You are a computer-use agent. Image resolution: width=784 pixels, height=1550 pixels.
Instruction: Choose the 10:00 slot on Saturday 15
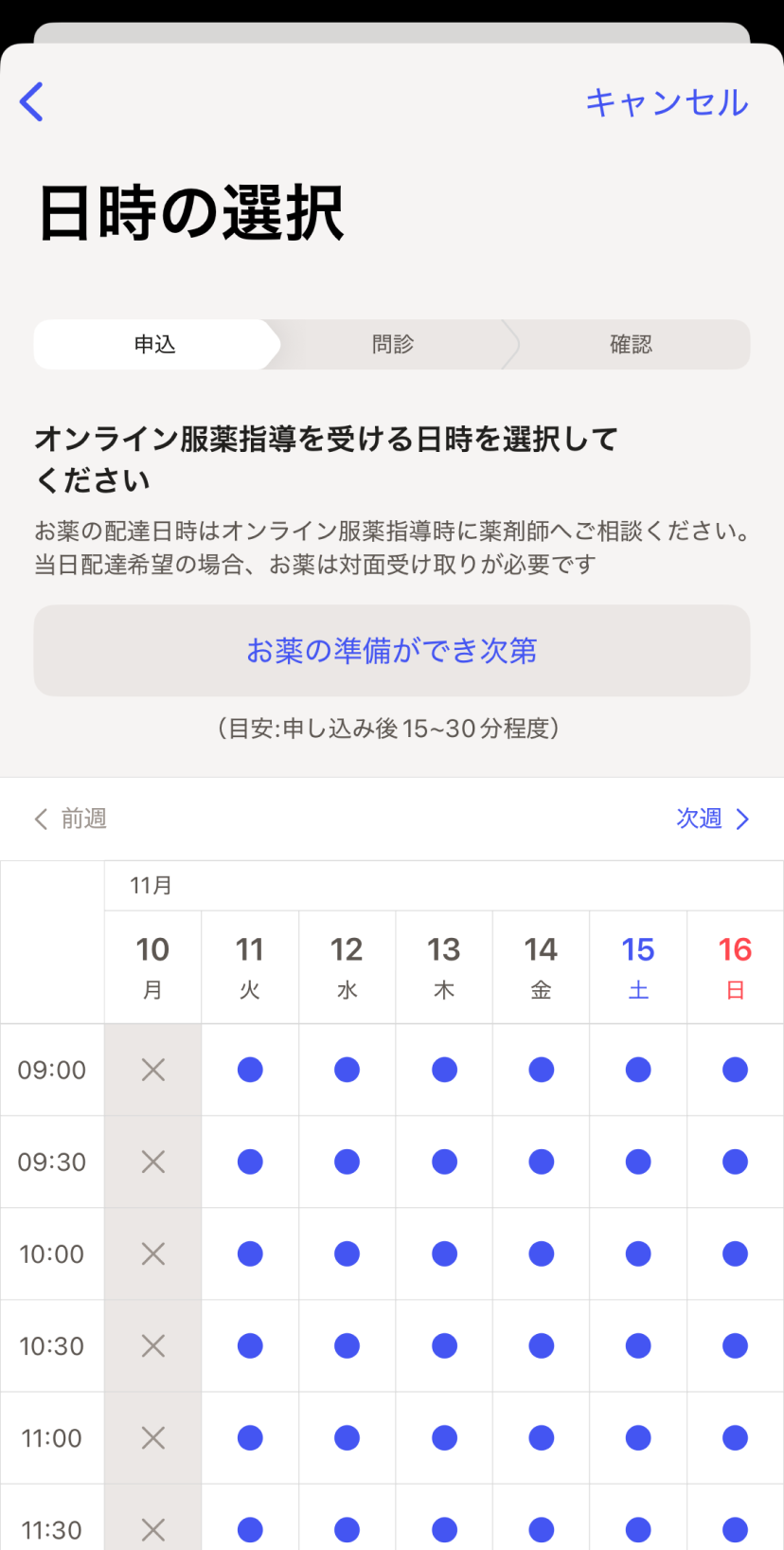(x=638, y=1253)
